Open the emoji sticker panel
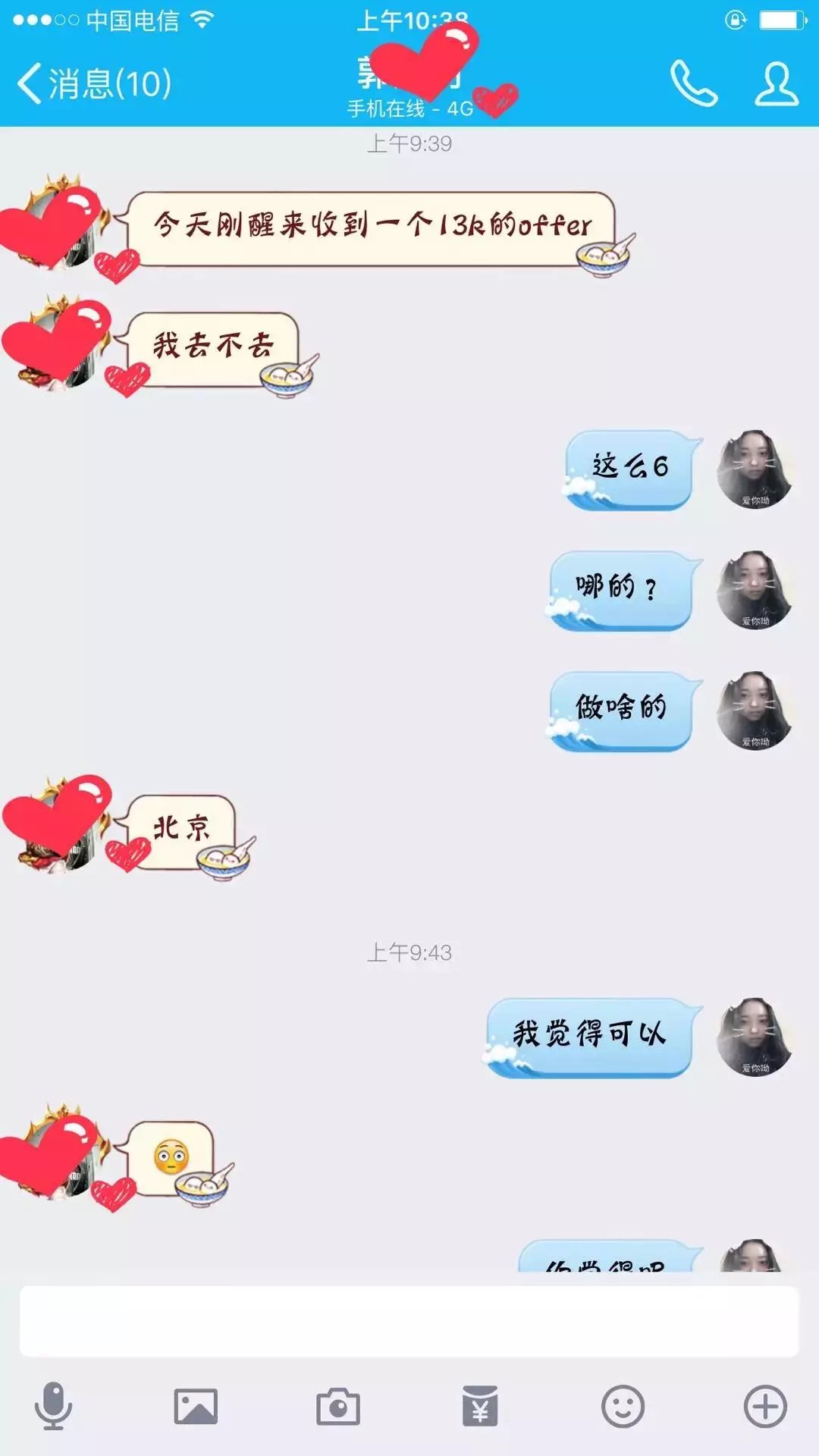 click(x=623, y=1407)
